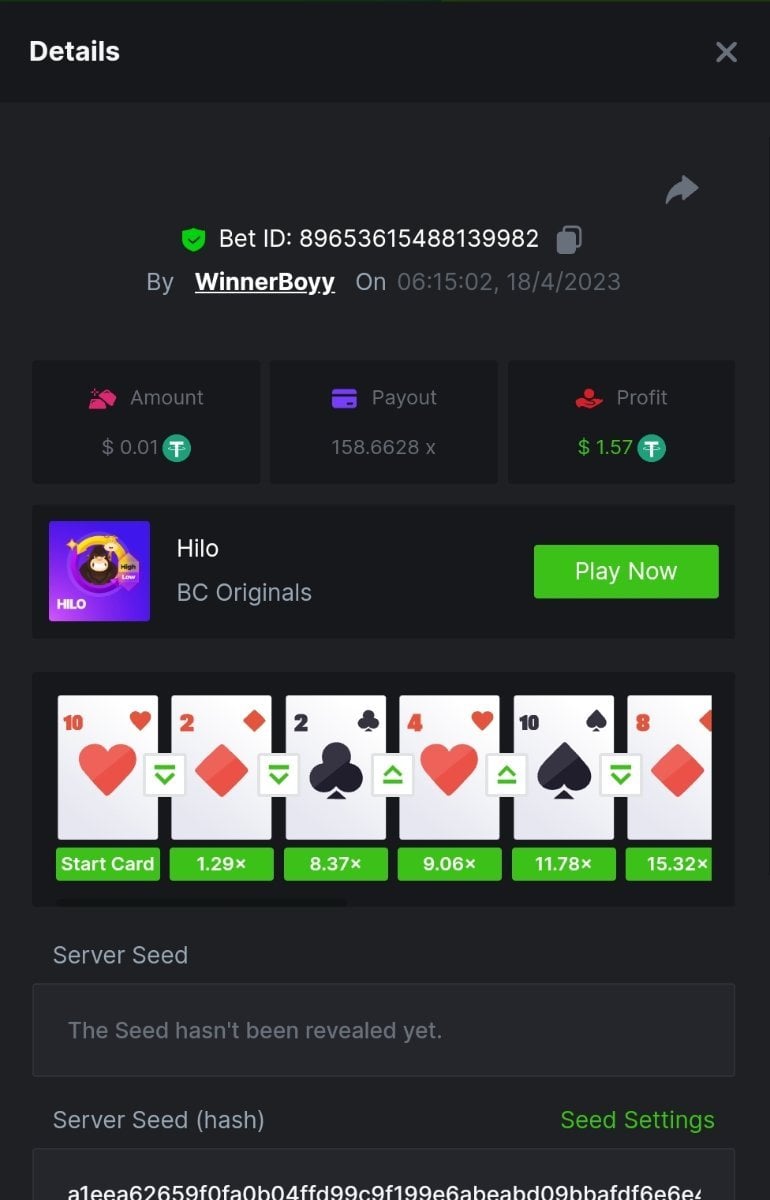
Task: Open WinnerBoyy's profile
Action: [264, 282]
